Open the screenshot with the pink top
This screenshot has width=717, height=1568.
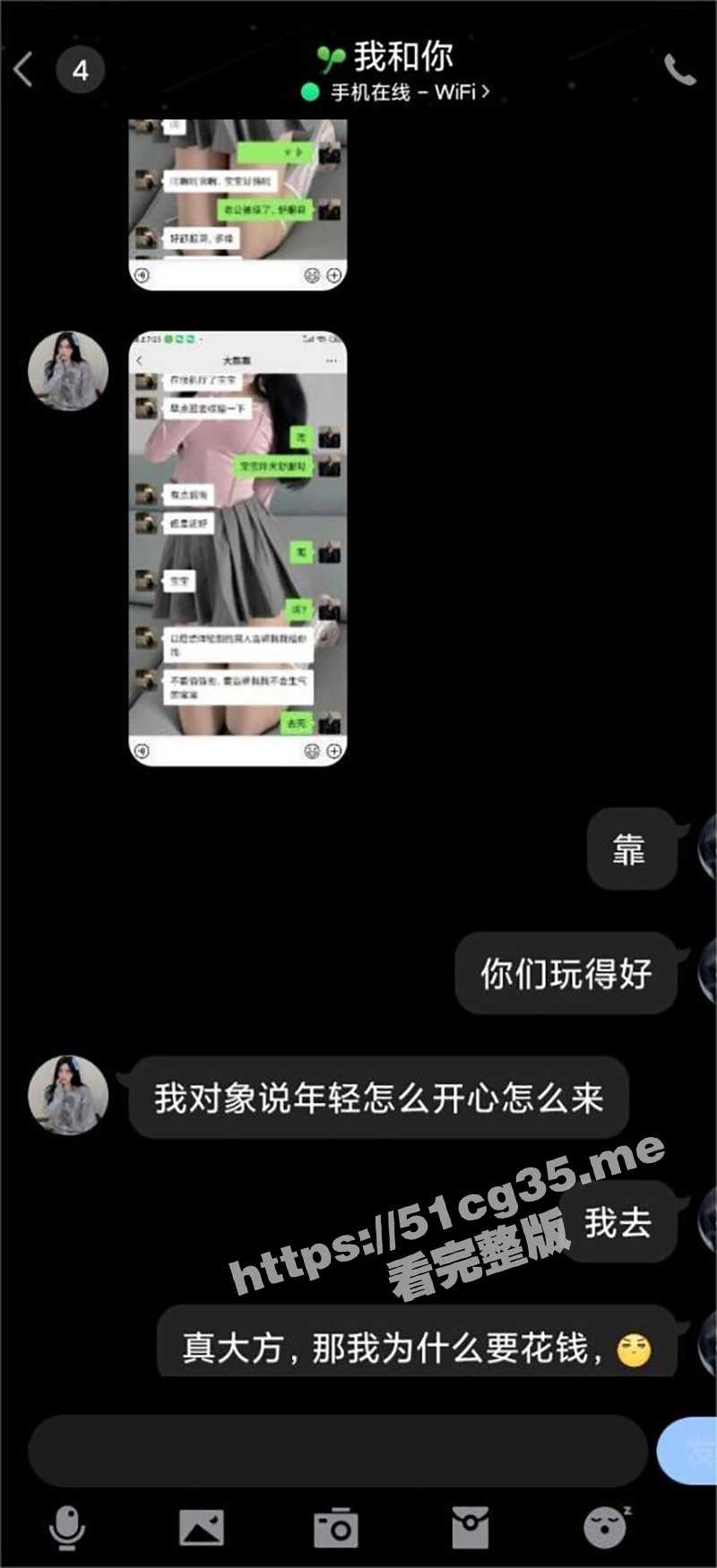pyautogui.click(x=238, y=548)
